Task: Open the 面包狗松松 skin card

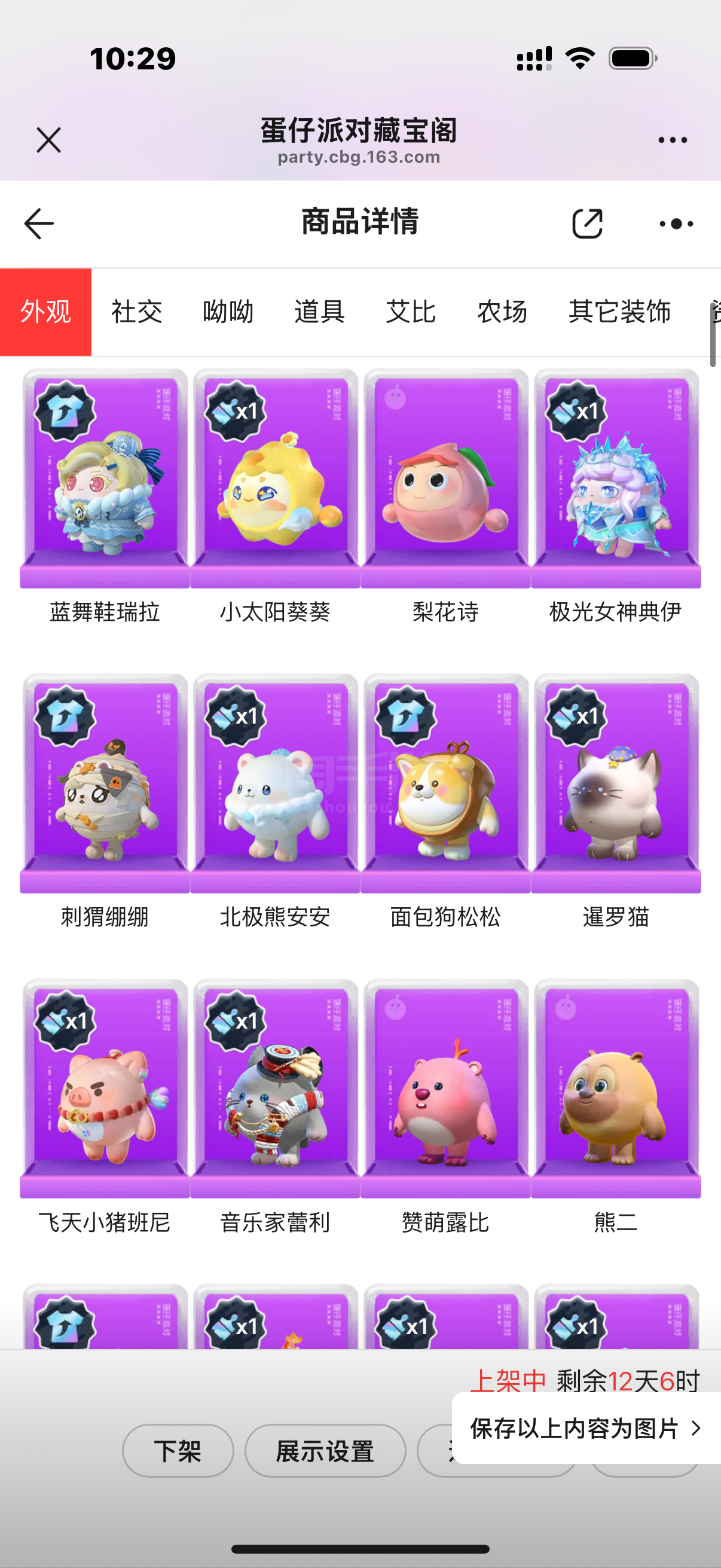Action: [445, 785]
